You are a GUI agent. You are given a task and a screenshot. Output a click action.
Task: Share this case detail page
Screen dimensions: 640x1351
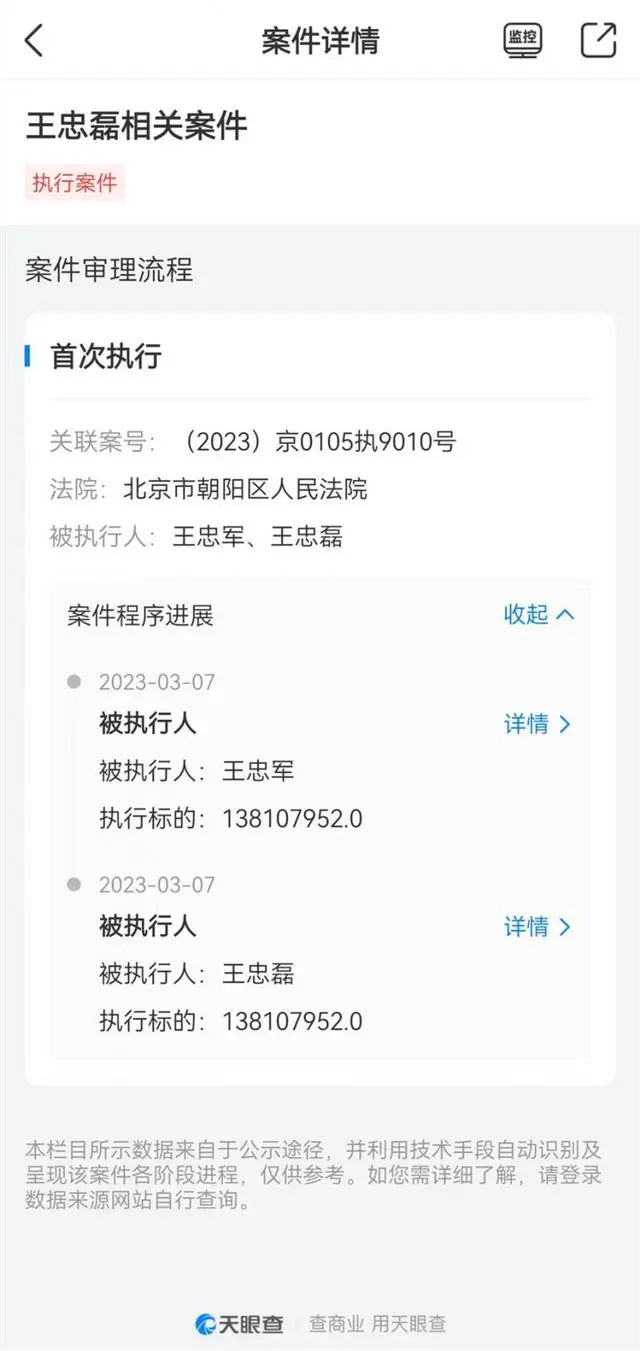[598, 40]
